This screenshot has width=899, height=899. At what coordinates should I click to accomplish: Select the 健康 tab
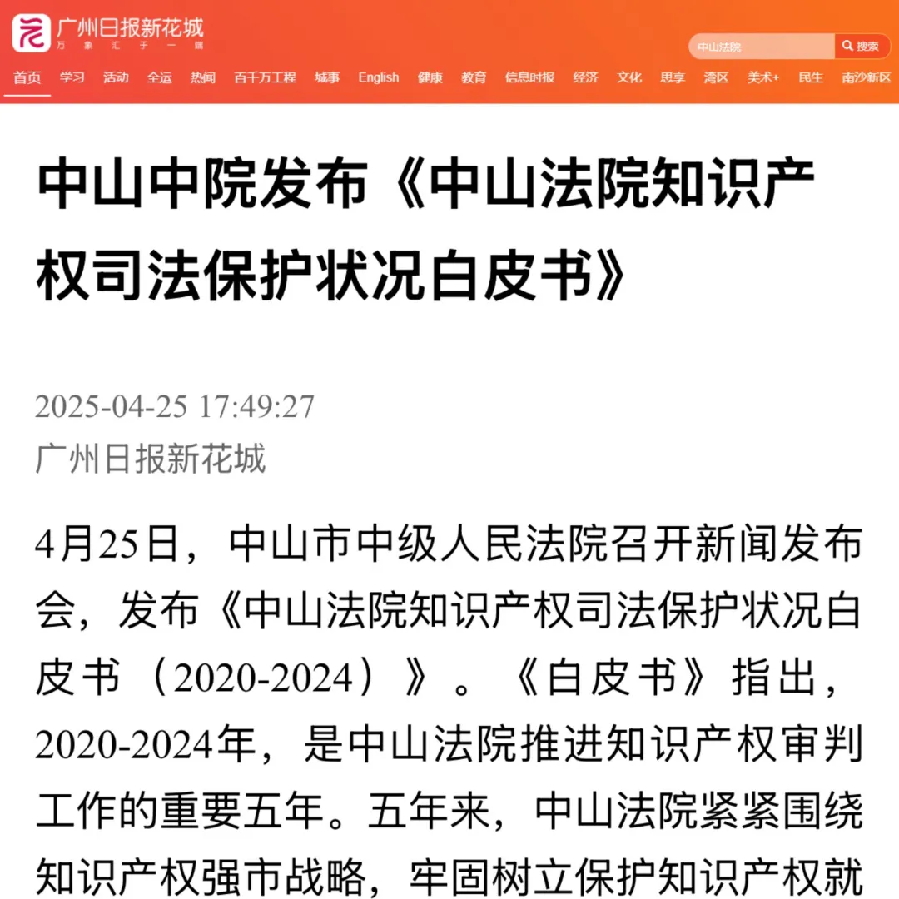[430, 77]
